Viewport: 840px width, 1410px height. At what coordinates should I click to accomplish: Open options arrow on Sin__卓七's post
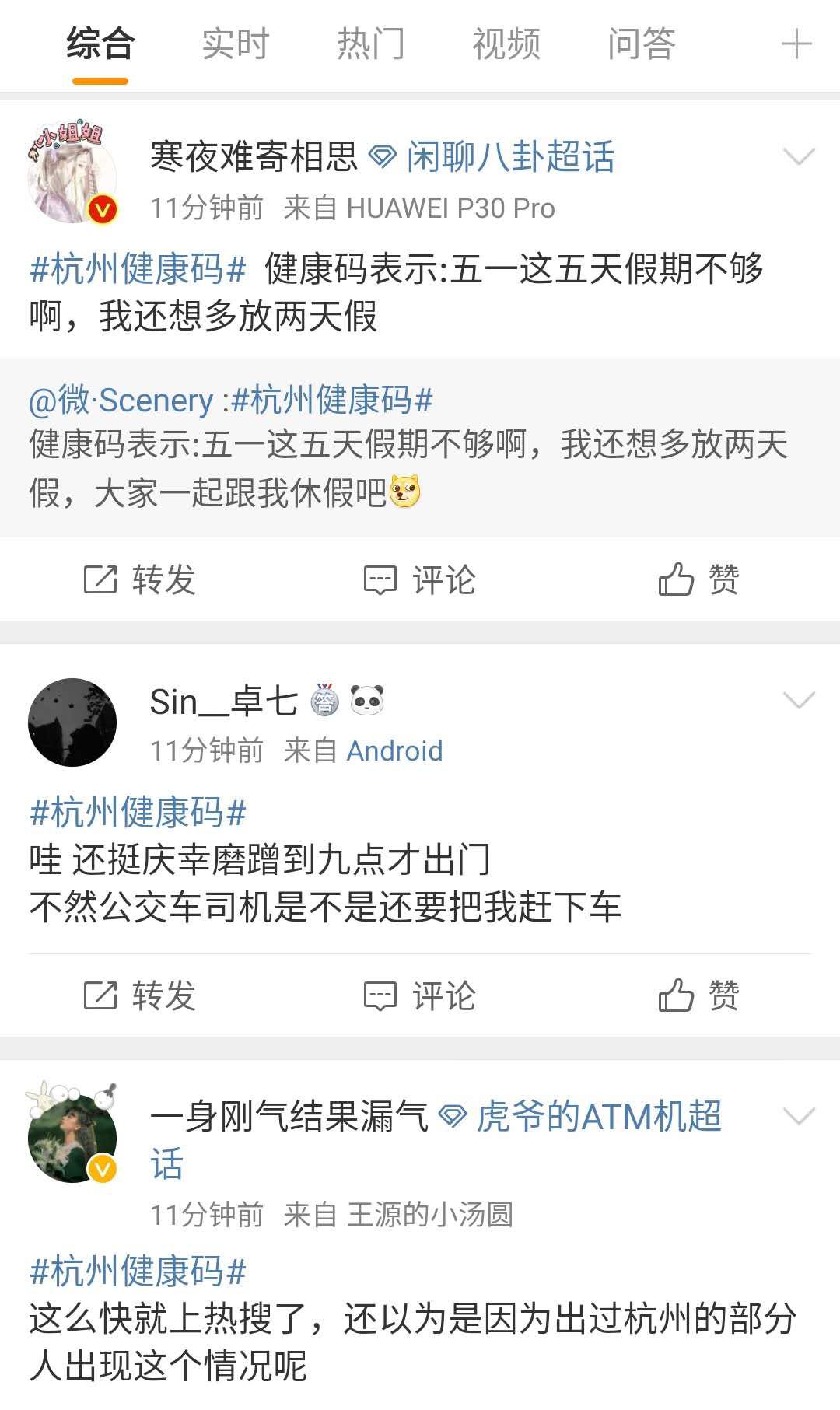(799, 700)
